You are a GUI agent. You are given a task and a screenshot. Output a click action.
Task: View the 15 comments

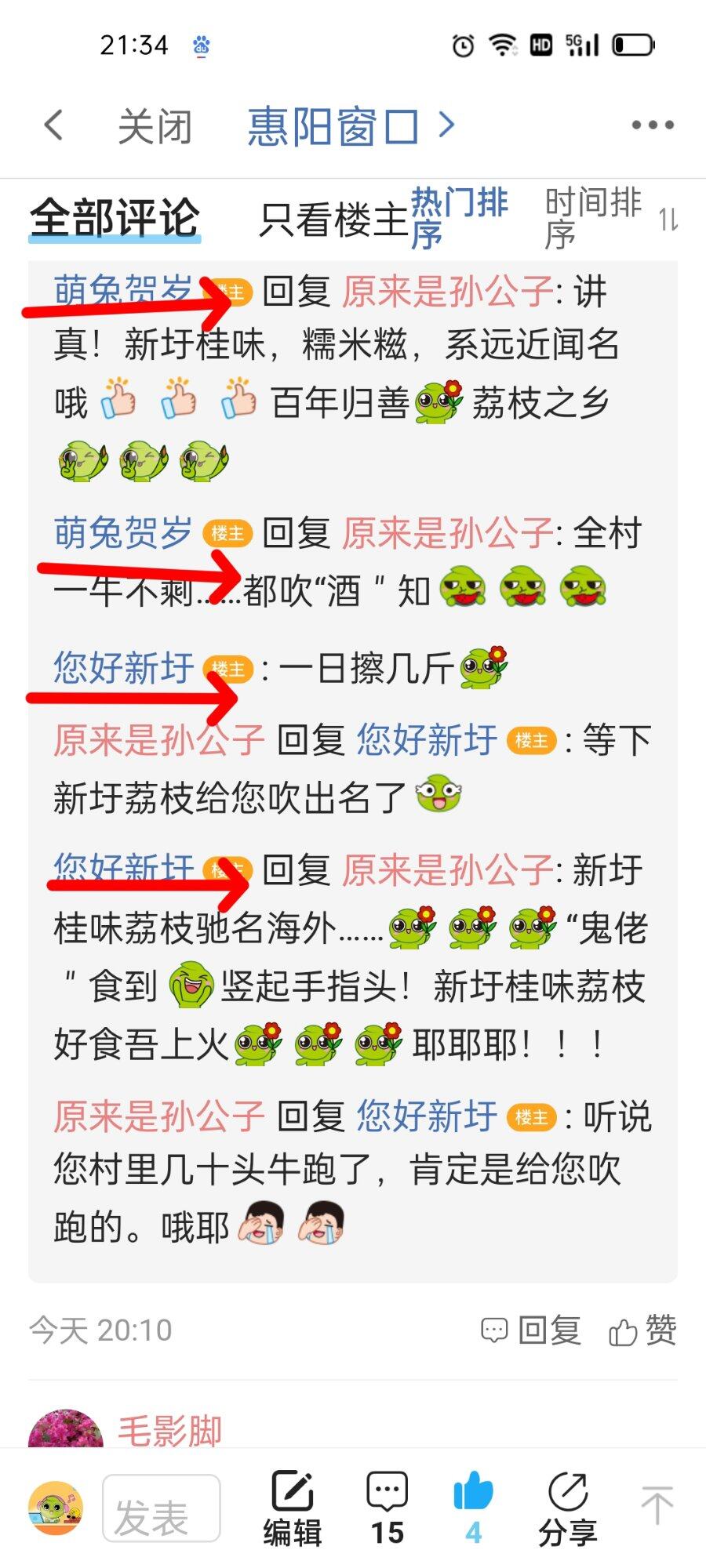pos(387,1508)
